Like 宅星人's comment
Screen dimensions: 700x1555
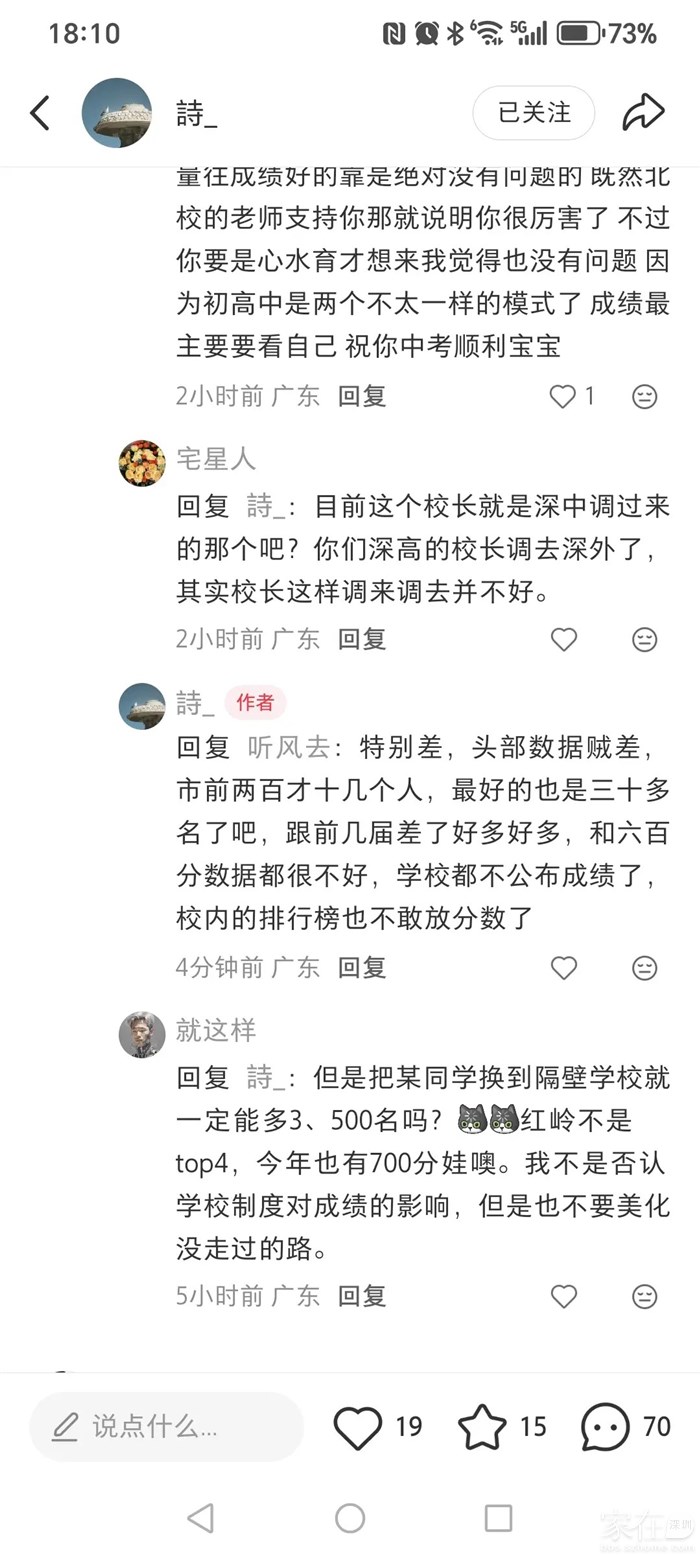click(x=564, y=639)
